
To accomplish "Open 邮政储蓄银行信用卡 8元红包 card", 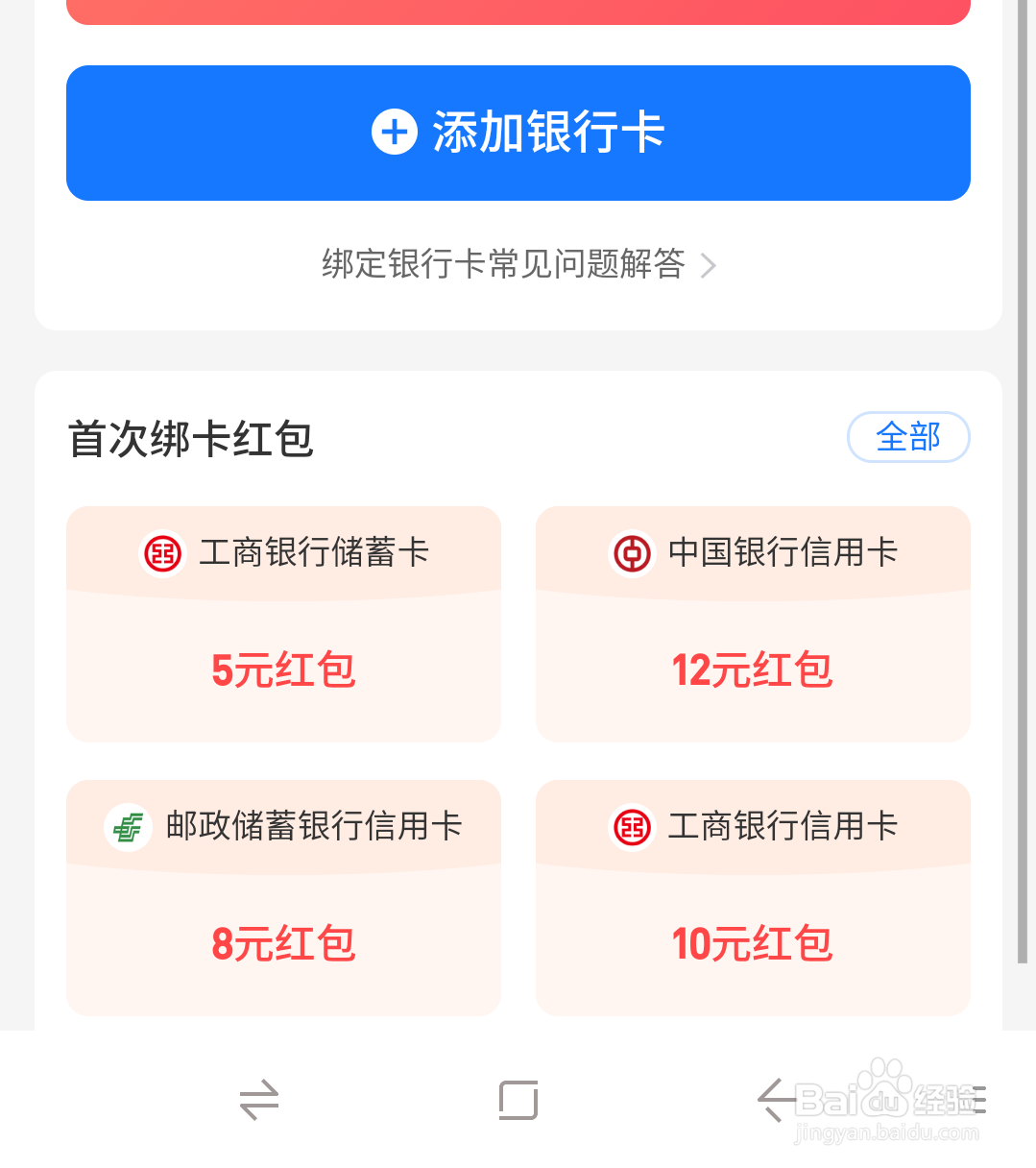I will tap(283, 898).
